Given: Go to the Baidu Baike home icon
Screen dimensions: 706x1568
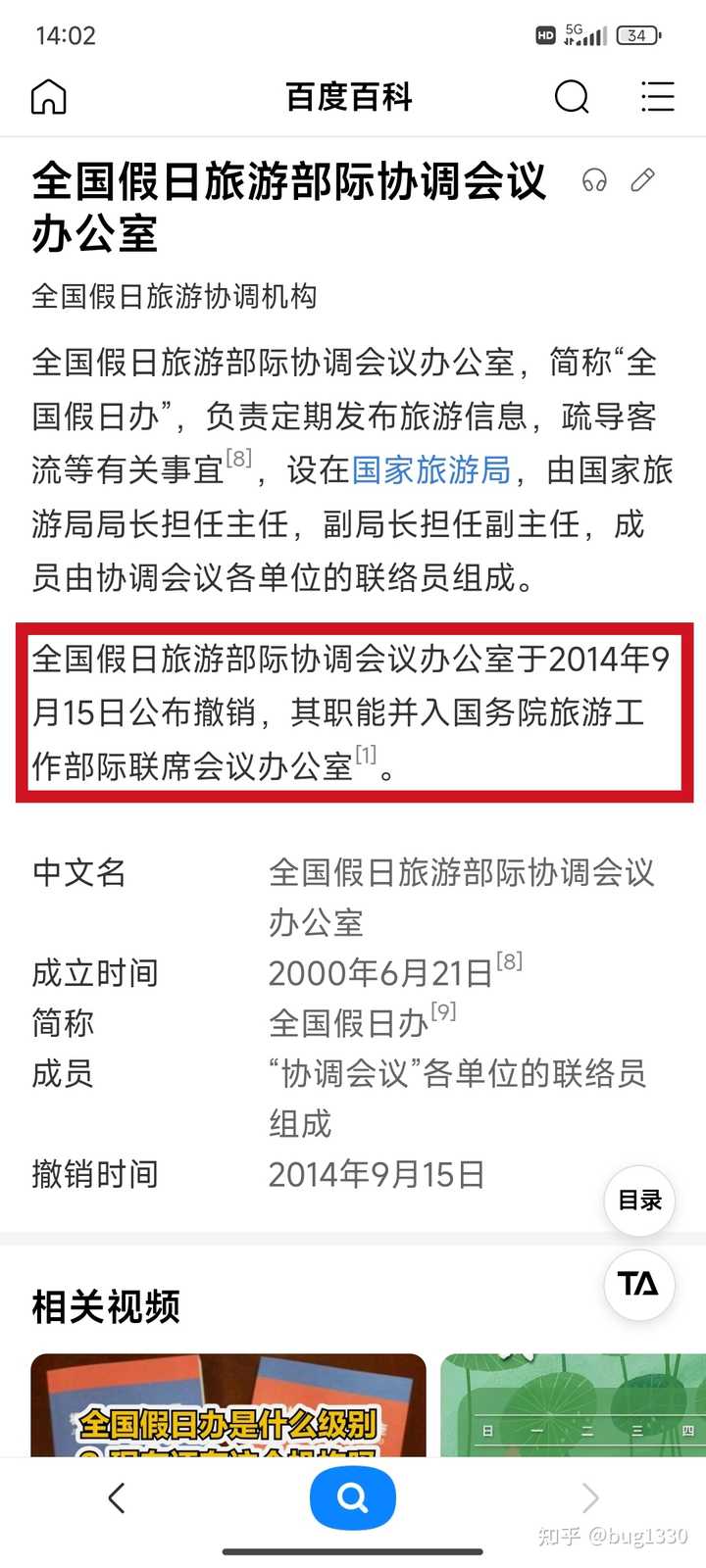Looking at the screenshot, I should click(x=49, y=97).
